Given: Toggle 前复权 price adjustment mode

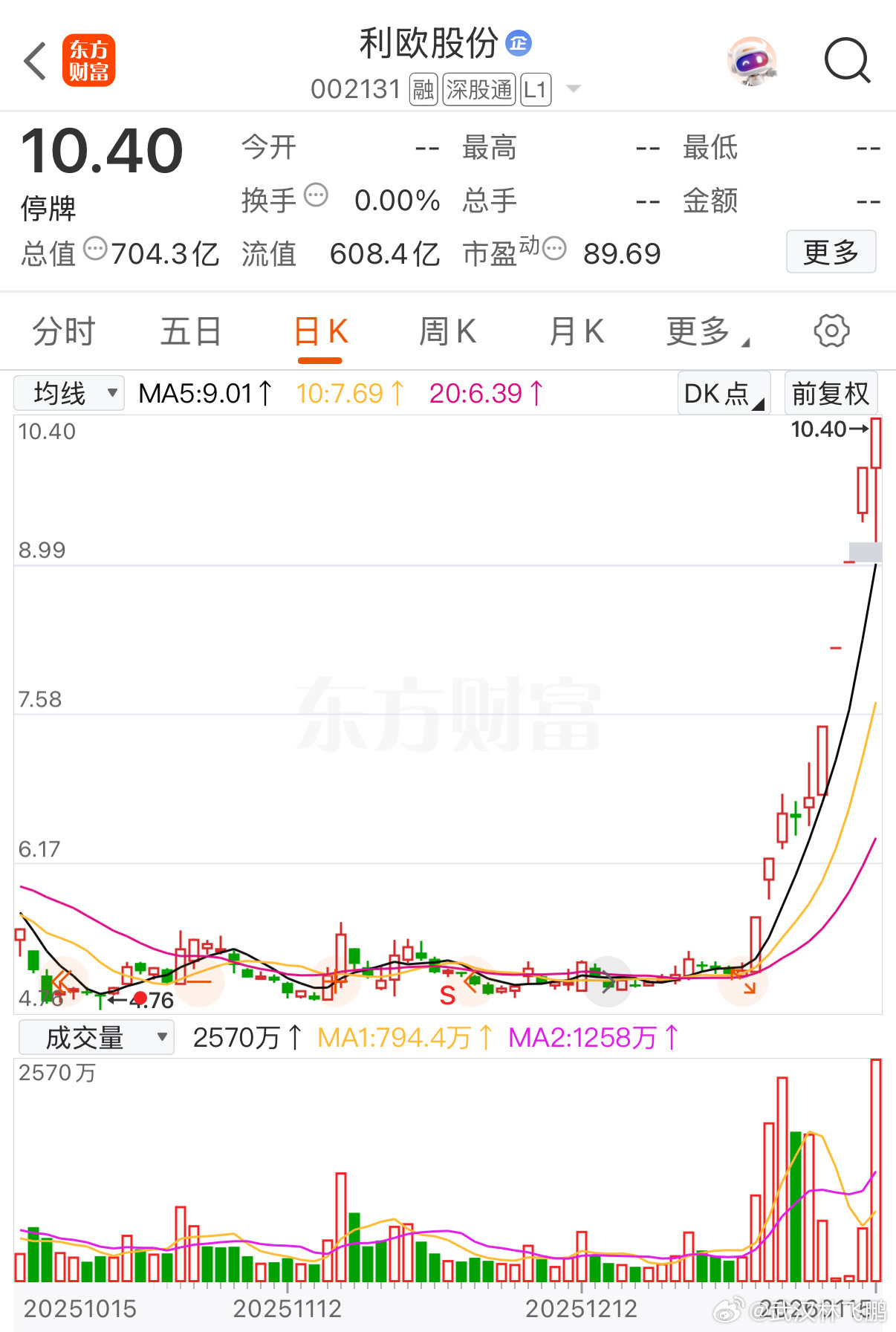Looking at the screenshot, I should (x=831, y=392).
